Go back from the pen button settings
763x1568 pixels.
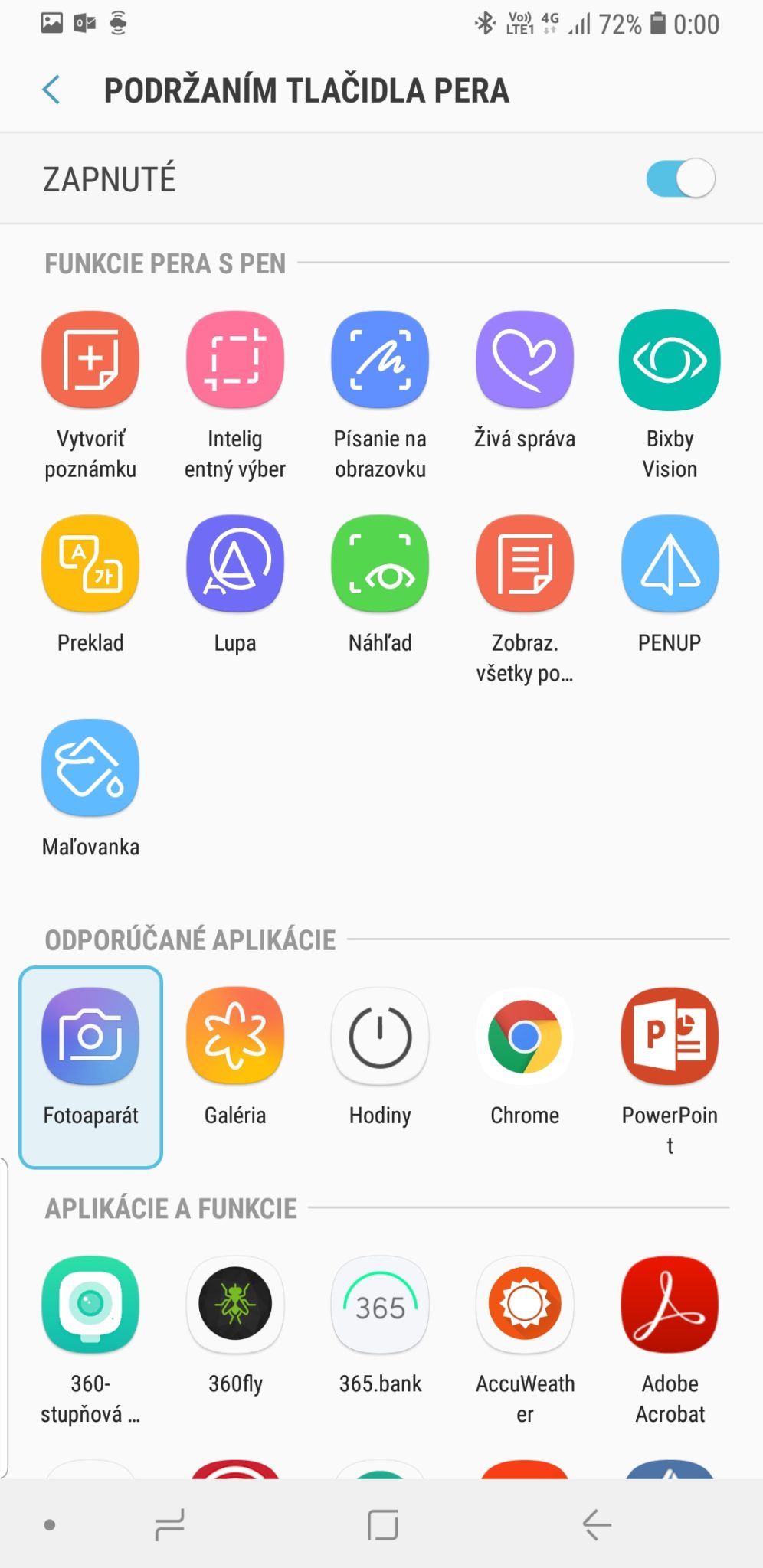tap(51, 90)
